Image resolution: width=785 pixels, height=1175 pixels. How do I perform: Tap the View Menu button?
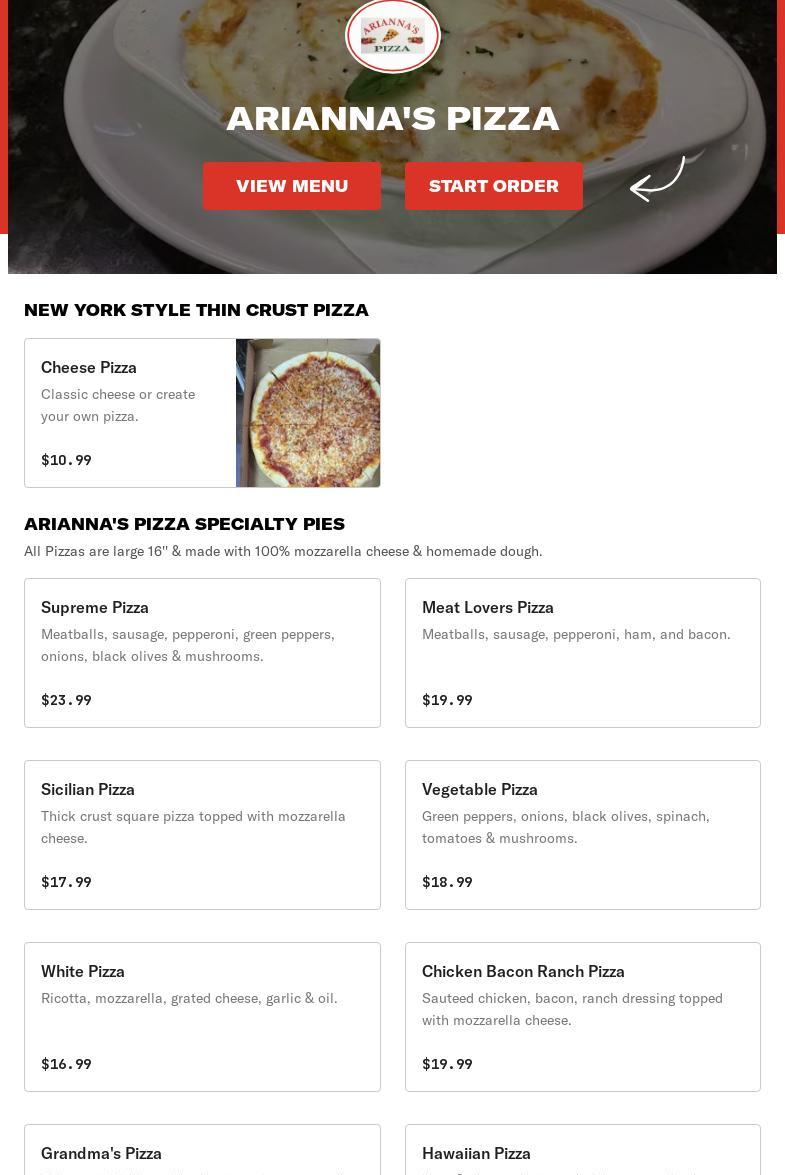tap(291, 186)
